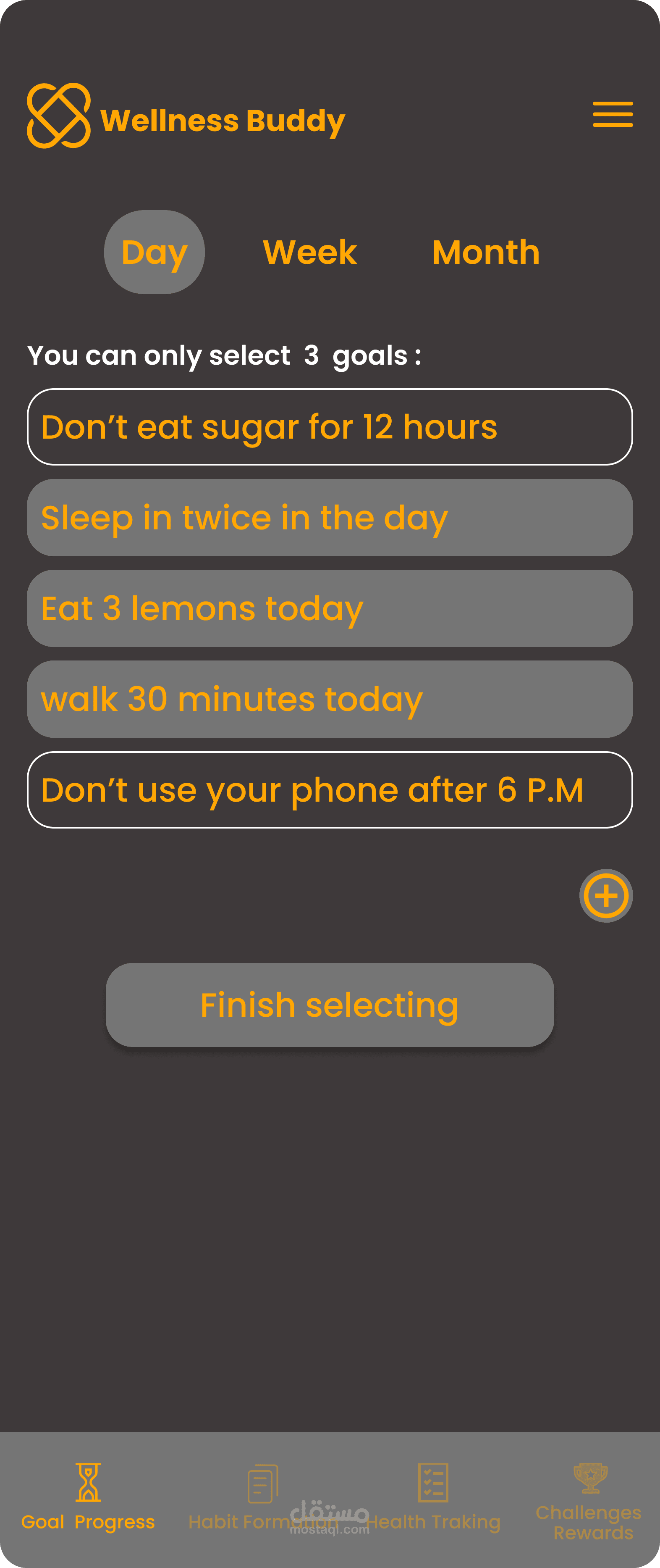
Task: Switch to Challenges Rewards tab
Action: click(x=589, y=1502)
